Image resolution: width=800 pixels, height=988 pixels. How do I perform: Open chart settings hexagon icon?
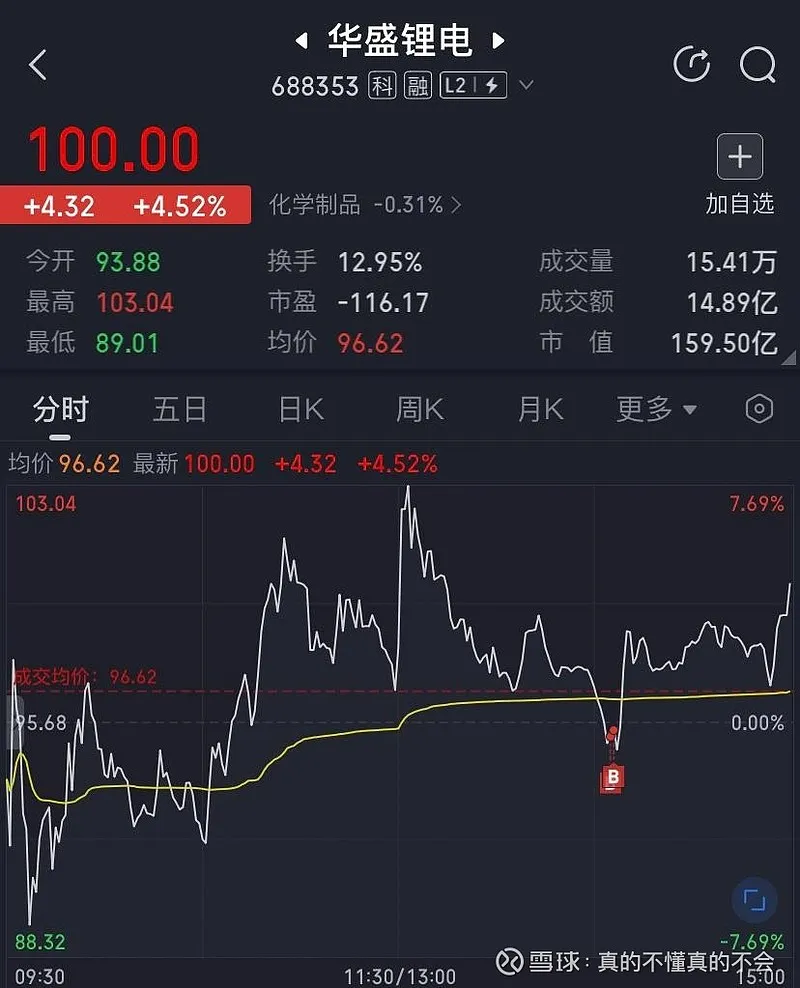(x=760, y=409)
